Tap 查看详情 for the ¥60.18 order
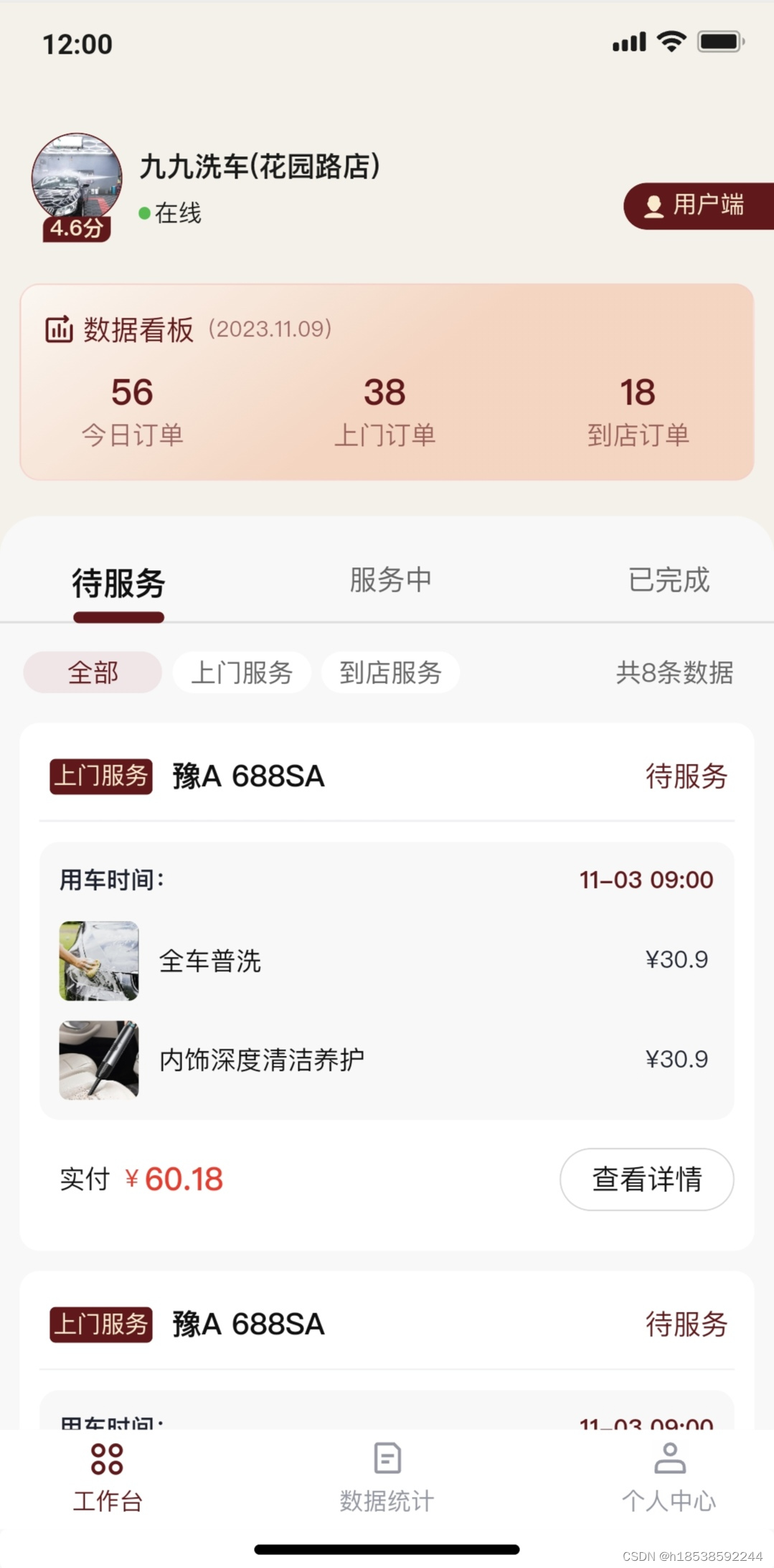Screen dimensions: 774x1568 point(646,1179)
